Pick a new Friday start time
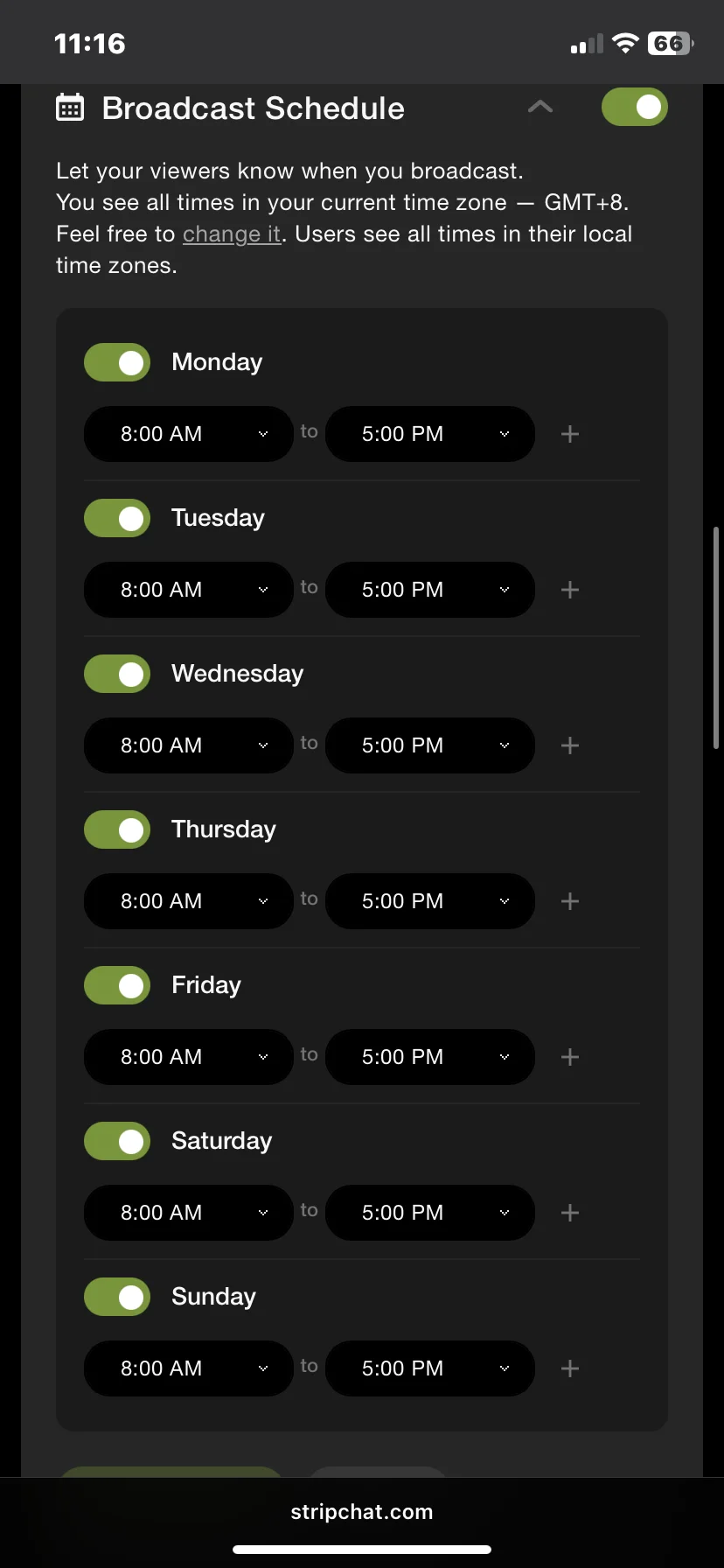 (189, 1057)
